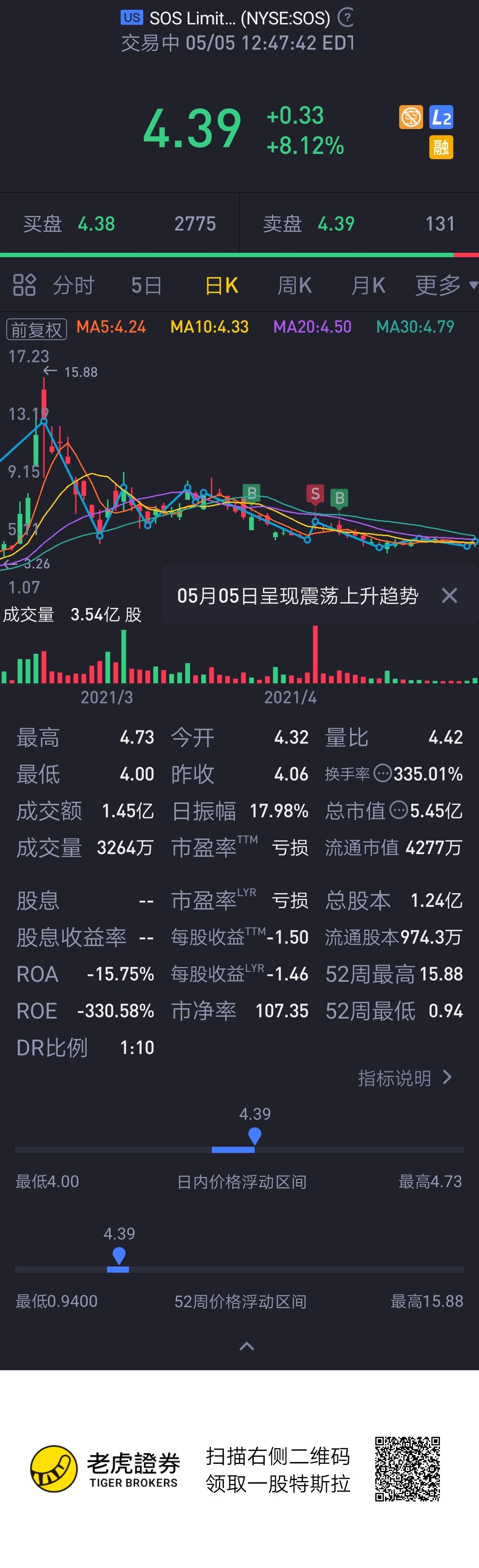Select the 日K chart tab
This screenshot has width=479, height=1568.
click(222, 285)
